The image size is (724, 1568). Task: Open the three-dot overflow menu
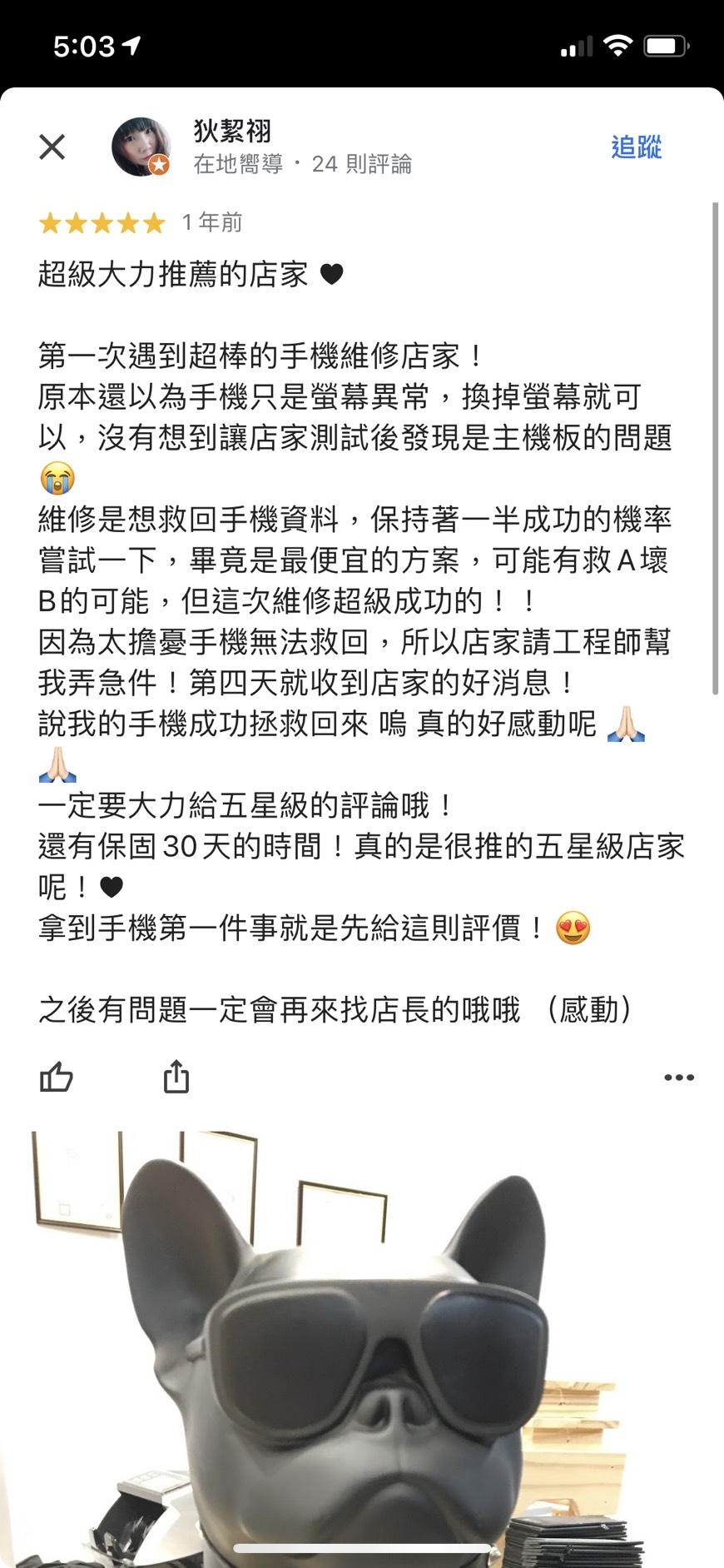coord(679,1078)
